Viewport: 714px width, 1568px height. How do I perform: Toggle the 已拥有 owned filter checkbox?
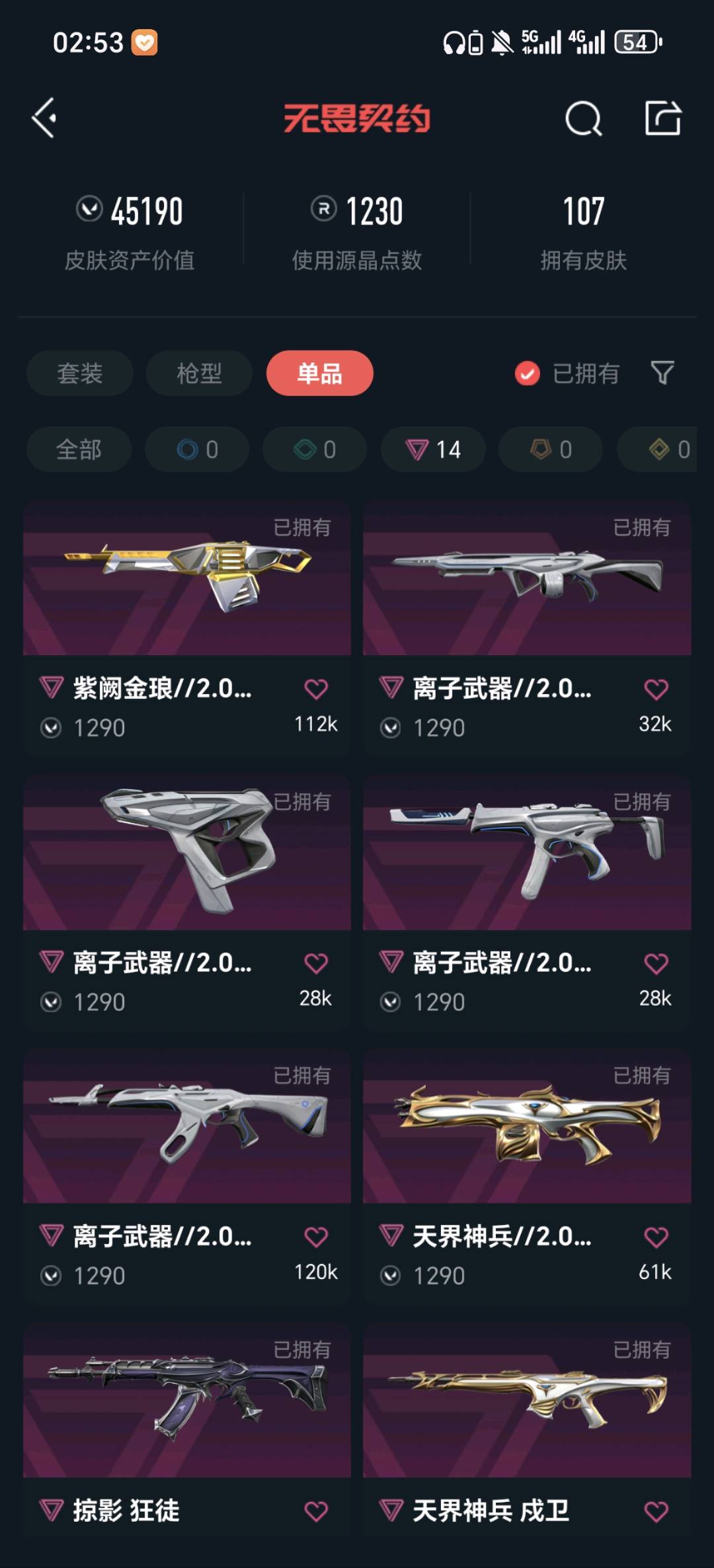pyautogui.click(x=527, y=373)
